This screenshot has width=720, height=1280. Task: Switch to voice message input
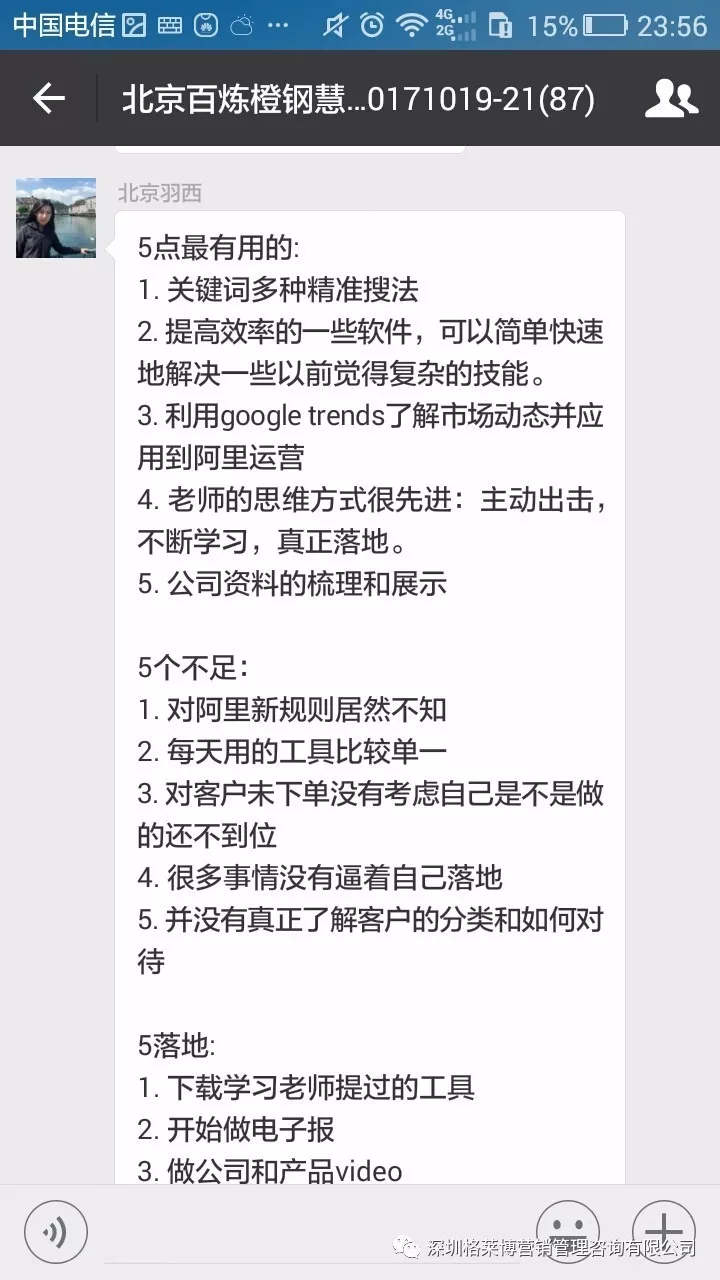56,1232
